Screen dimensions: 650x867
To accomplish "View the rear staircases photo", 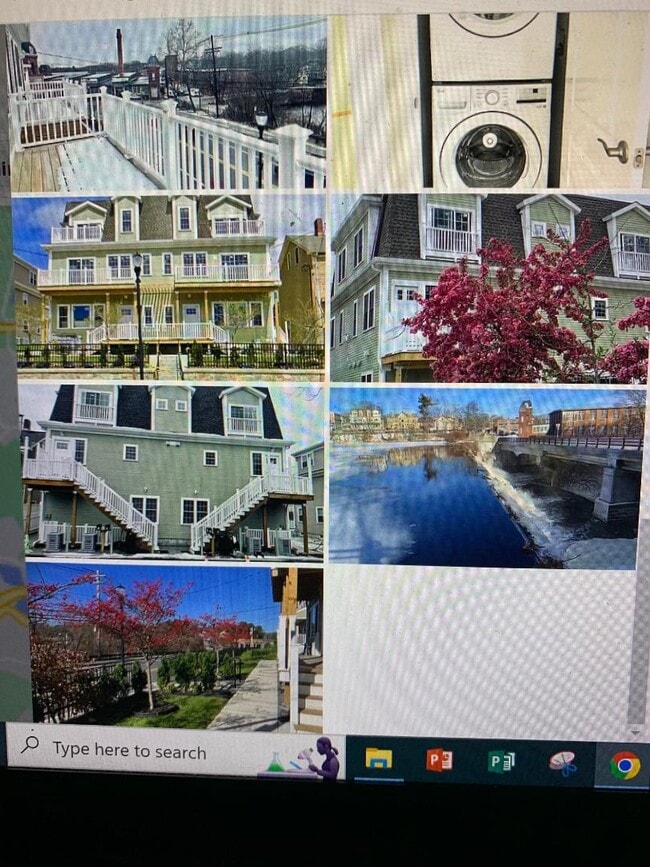I will point(170,468).
